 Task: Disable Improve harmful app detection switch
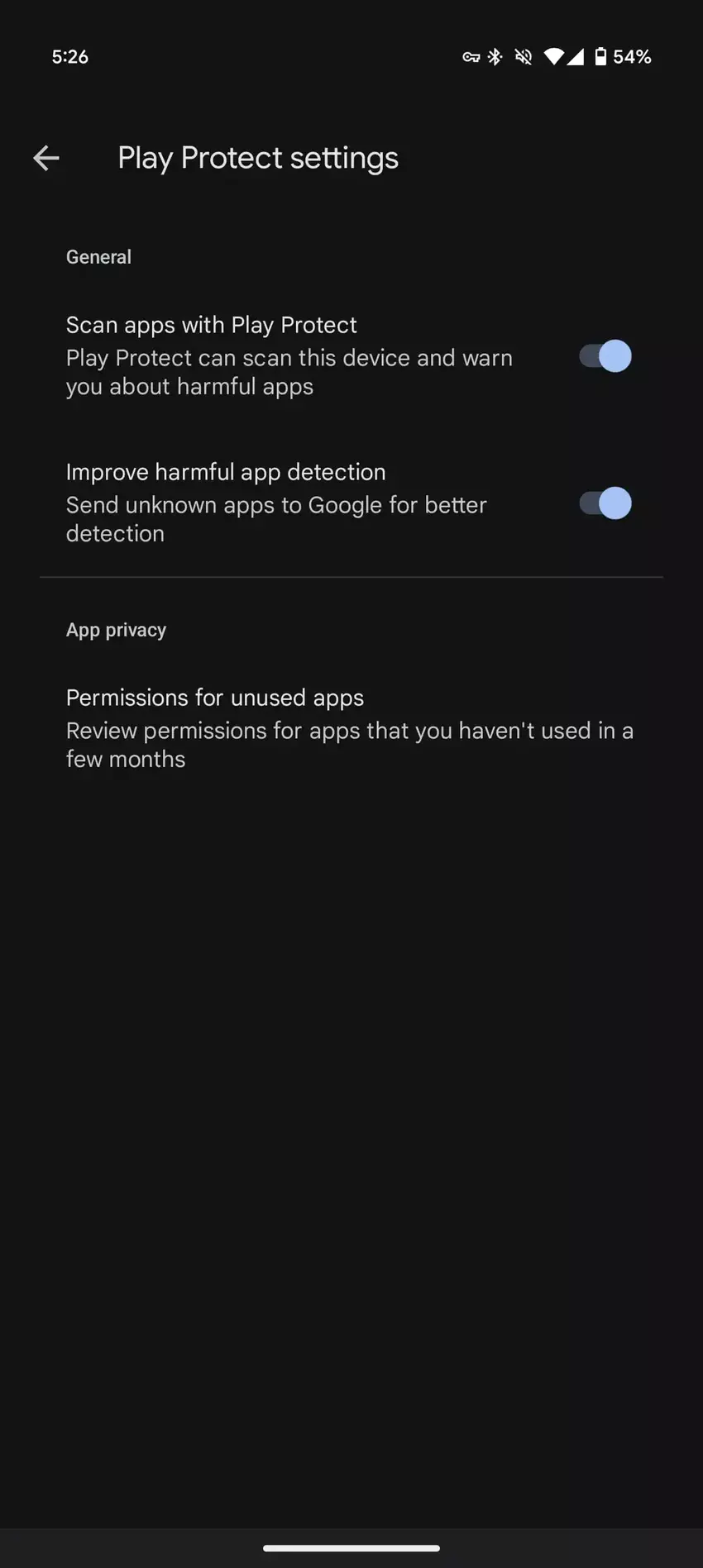click(x=605, y=503)
